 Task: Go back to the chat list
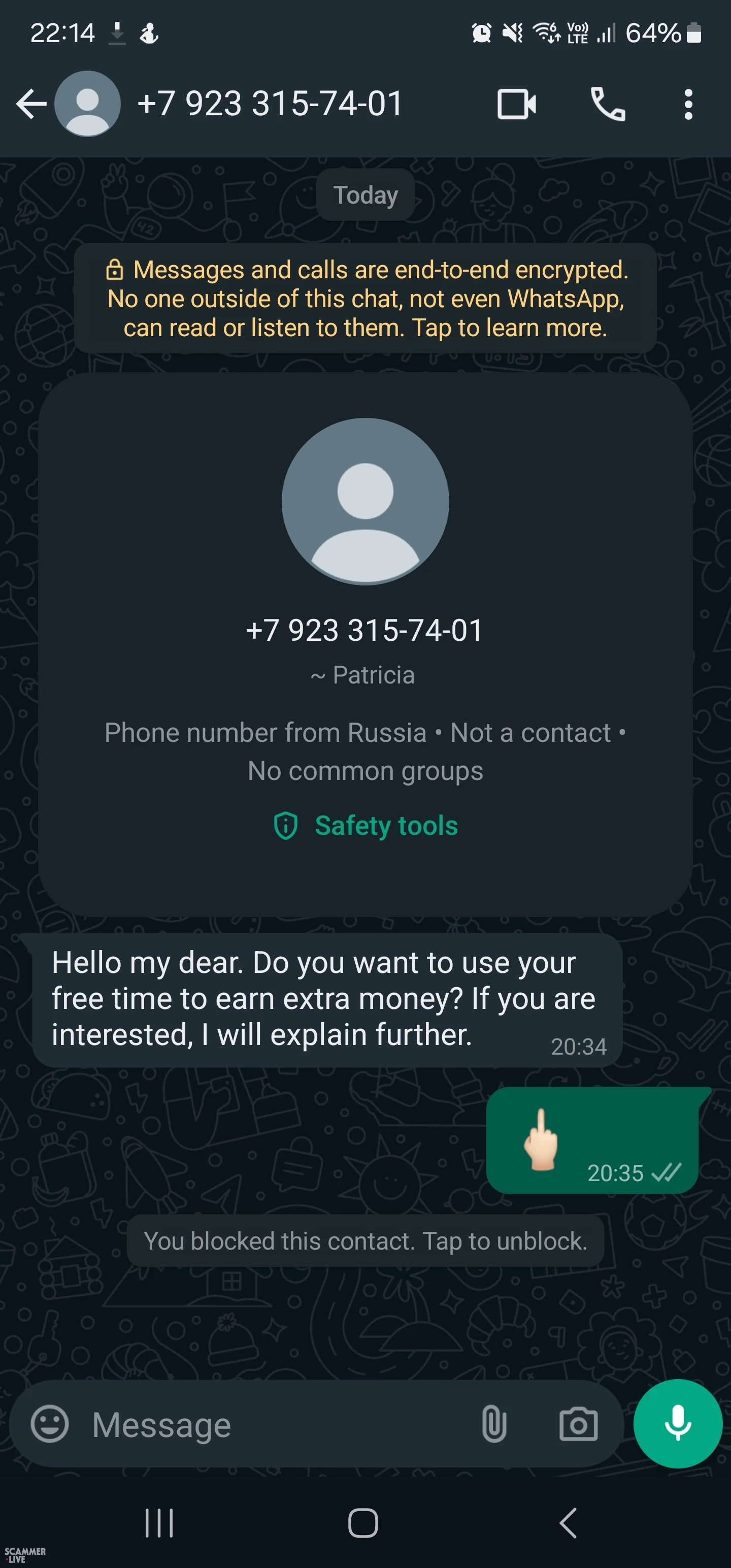tap(30, 104)
